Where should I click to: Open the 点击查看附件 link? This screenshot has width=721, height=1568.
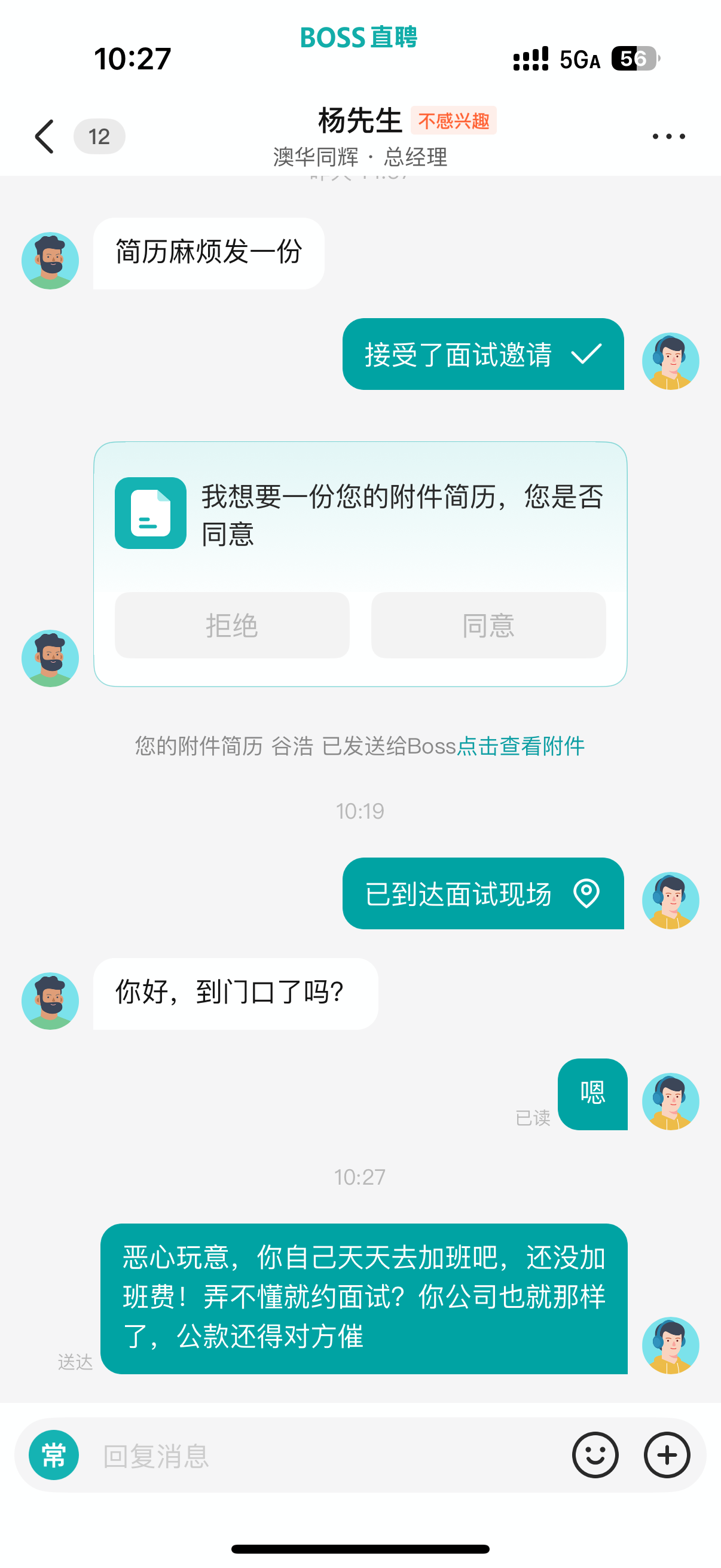pyautogui.click(x=520, y=746)
